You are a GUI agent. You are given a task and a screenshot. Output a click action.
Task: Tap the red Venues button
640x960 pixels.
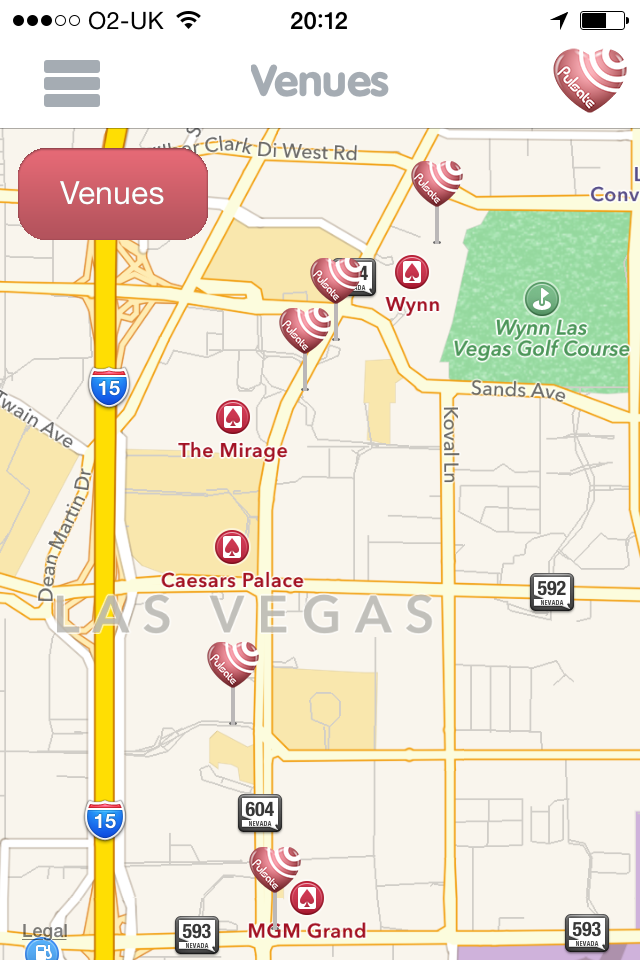[x=113, y=194]
